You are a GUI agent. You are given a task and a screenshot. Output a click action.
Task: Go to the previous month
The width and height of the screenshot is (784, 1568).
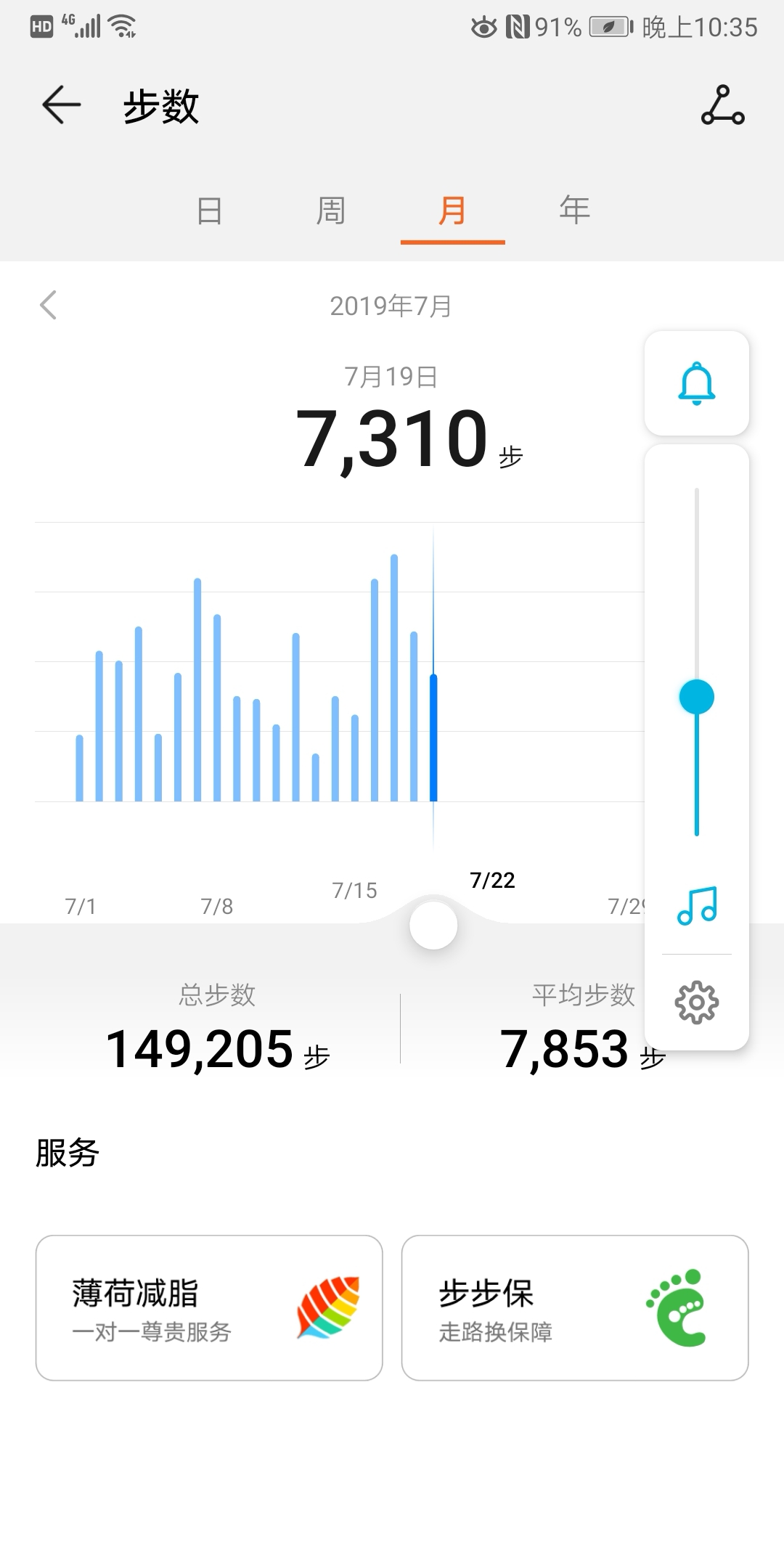[49, 305]
